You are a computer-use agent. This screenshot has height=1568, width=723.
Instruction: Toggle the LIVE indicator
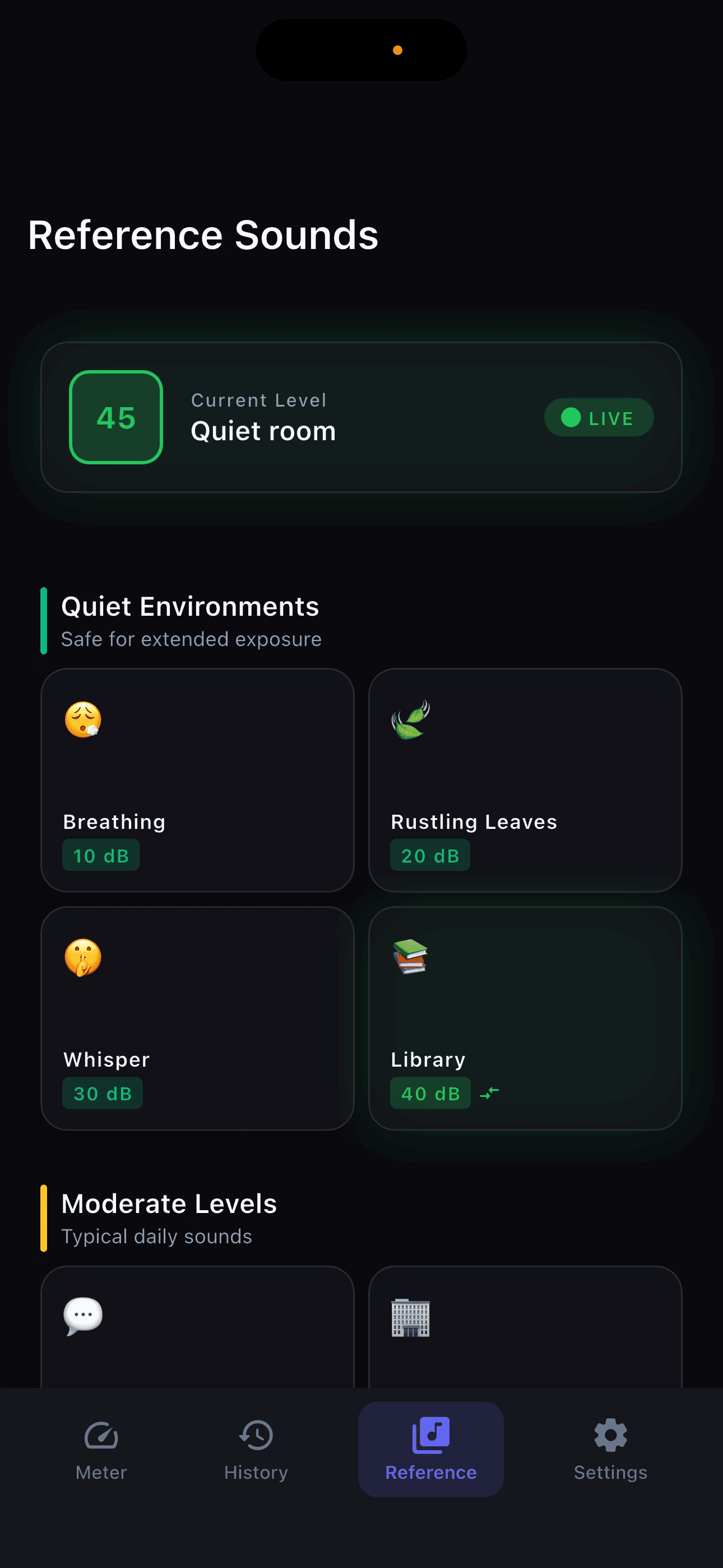tap(598, 418)
